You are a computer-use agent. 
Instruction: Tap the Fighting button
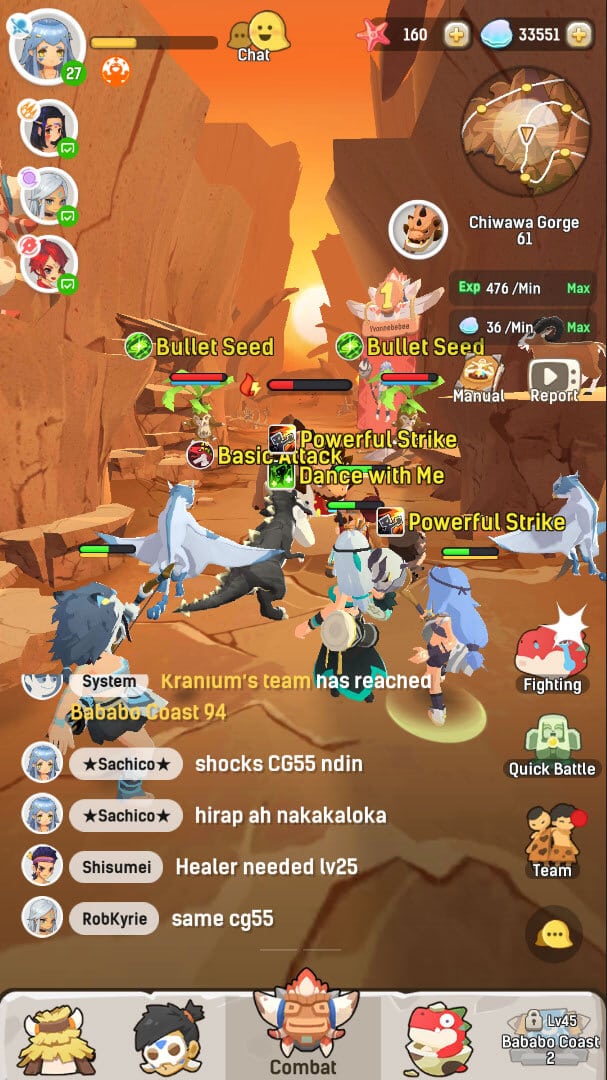[551, 658]
